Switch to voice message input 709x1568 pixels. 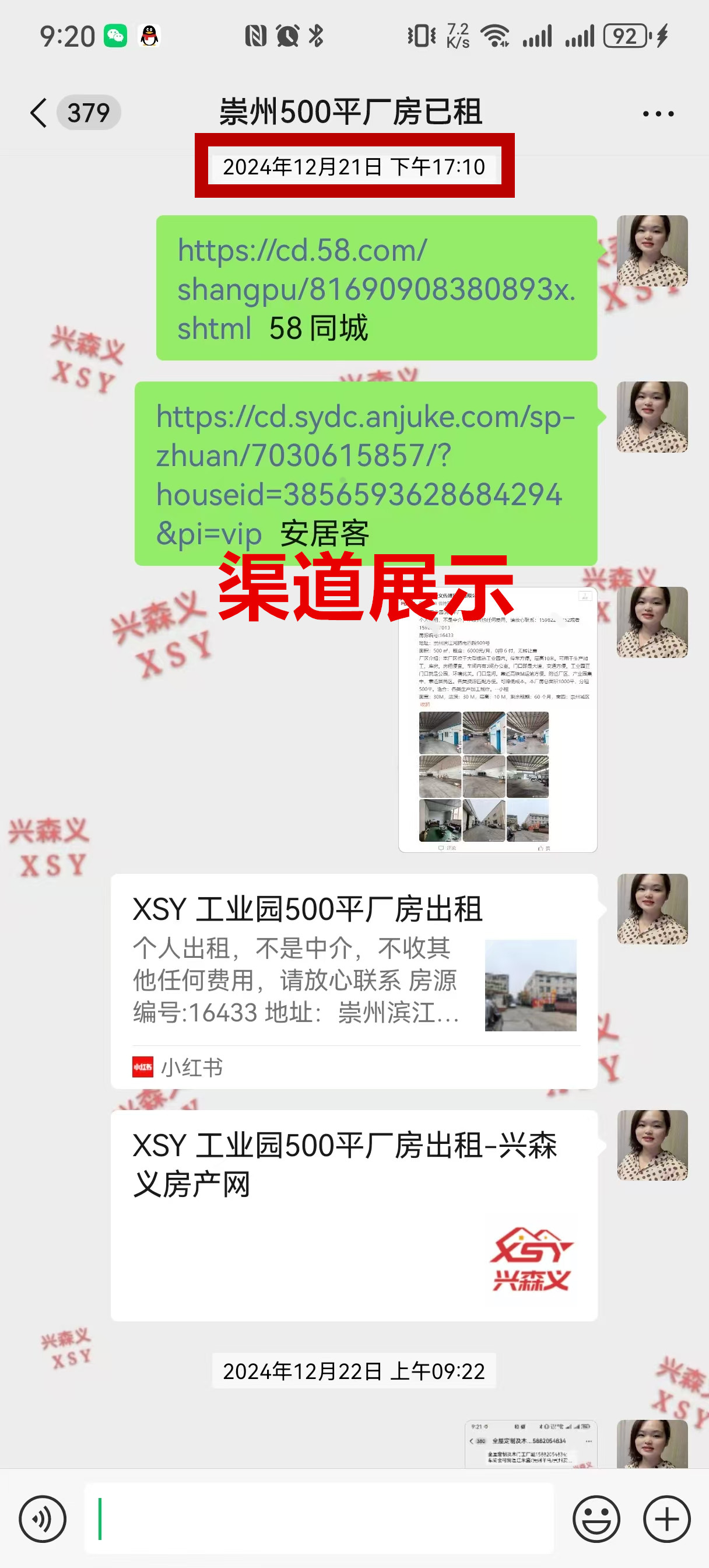coord(42,1518)
